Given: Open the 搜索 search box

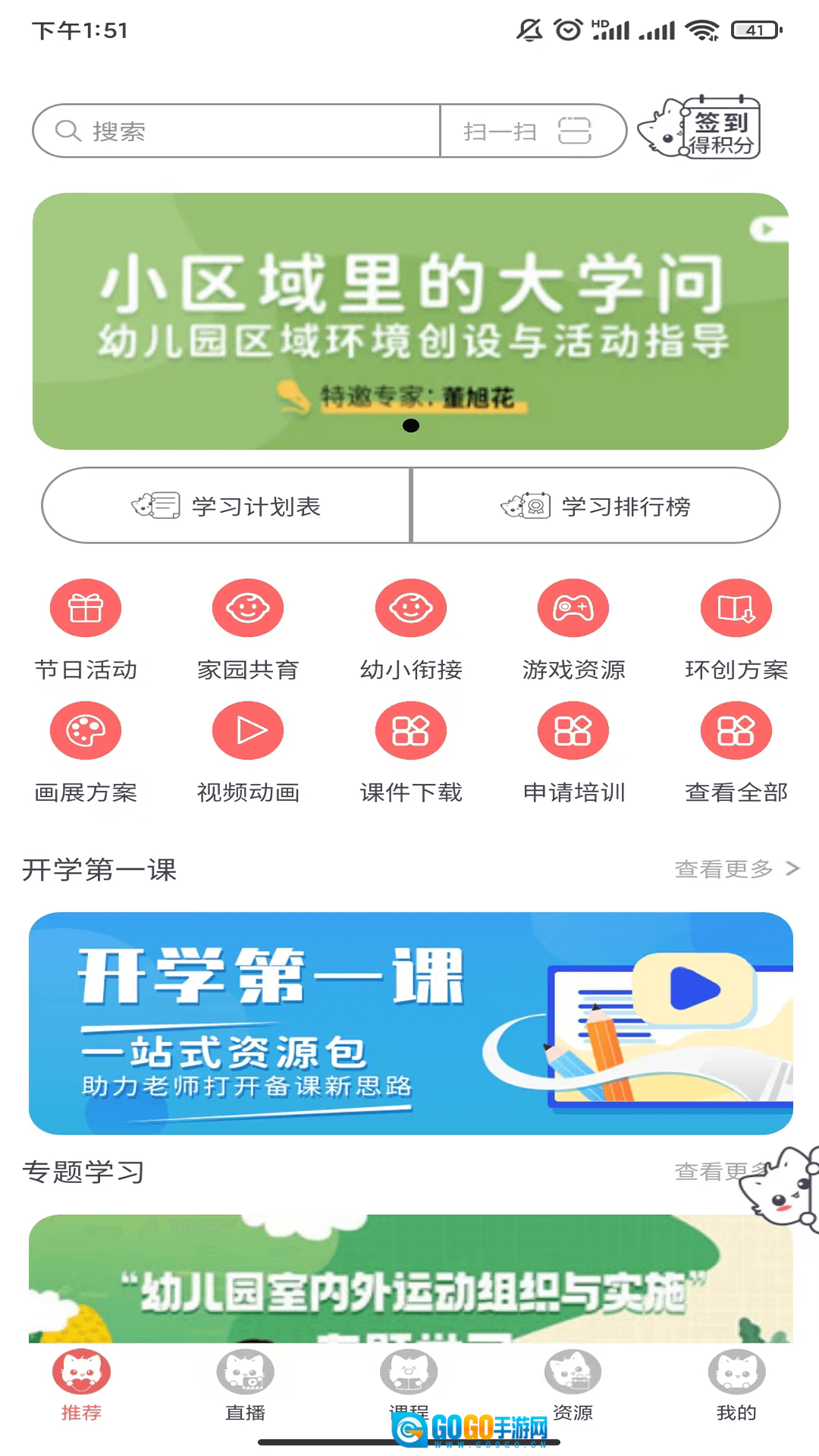Looking at the screenshot, I should click(235, 131).
